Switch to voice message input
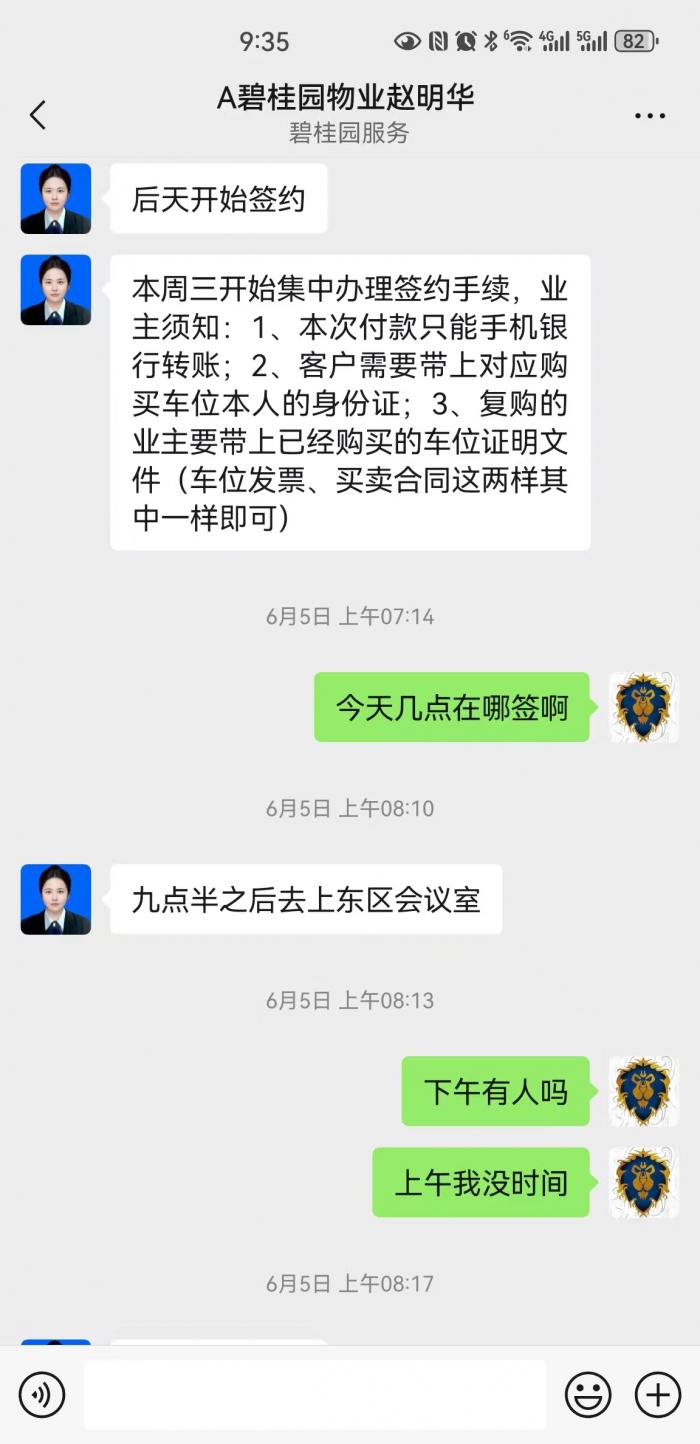 tap(42, 1394)
